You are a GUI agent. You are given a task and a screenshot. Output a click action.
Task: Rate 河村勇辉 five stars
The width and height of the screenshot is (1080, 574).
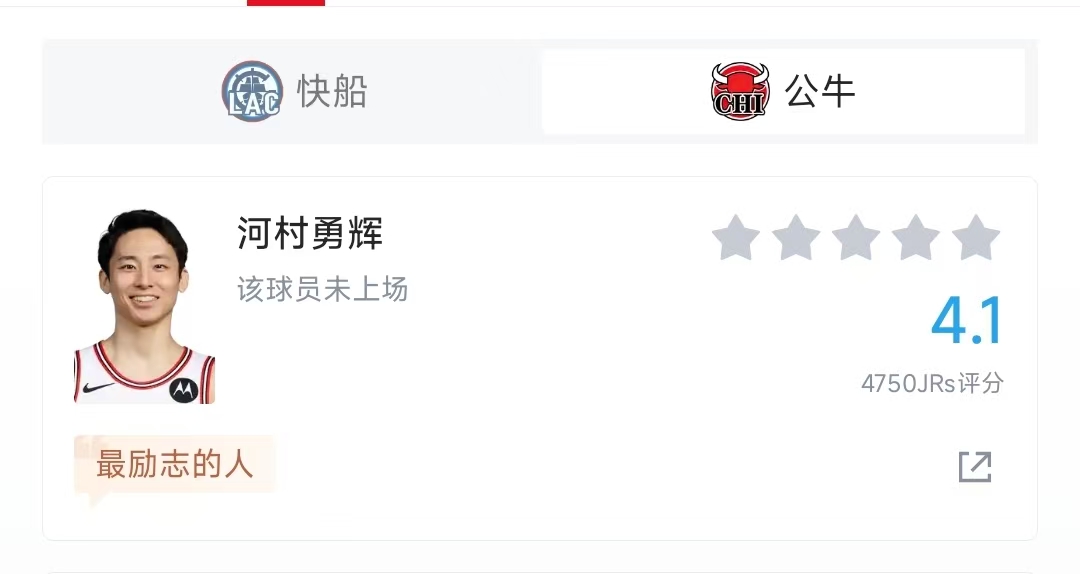pyautogui.click(x=975, y=239)
